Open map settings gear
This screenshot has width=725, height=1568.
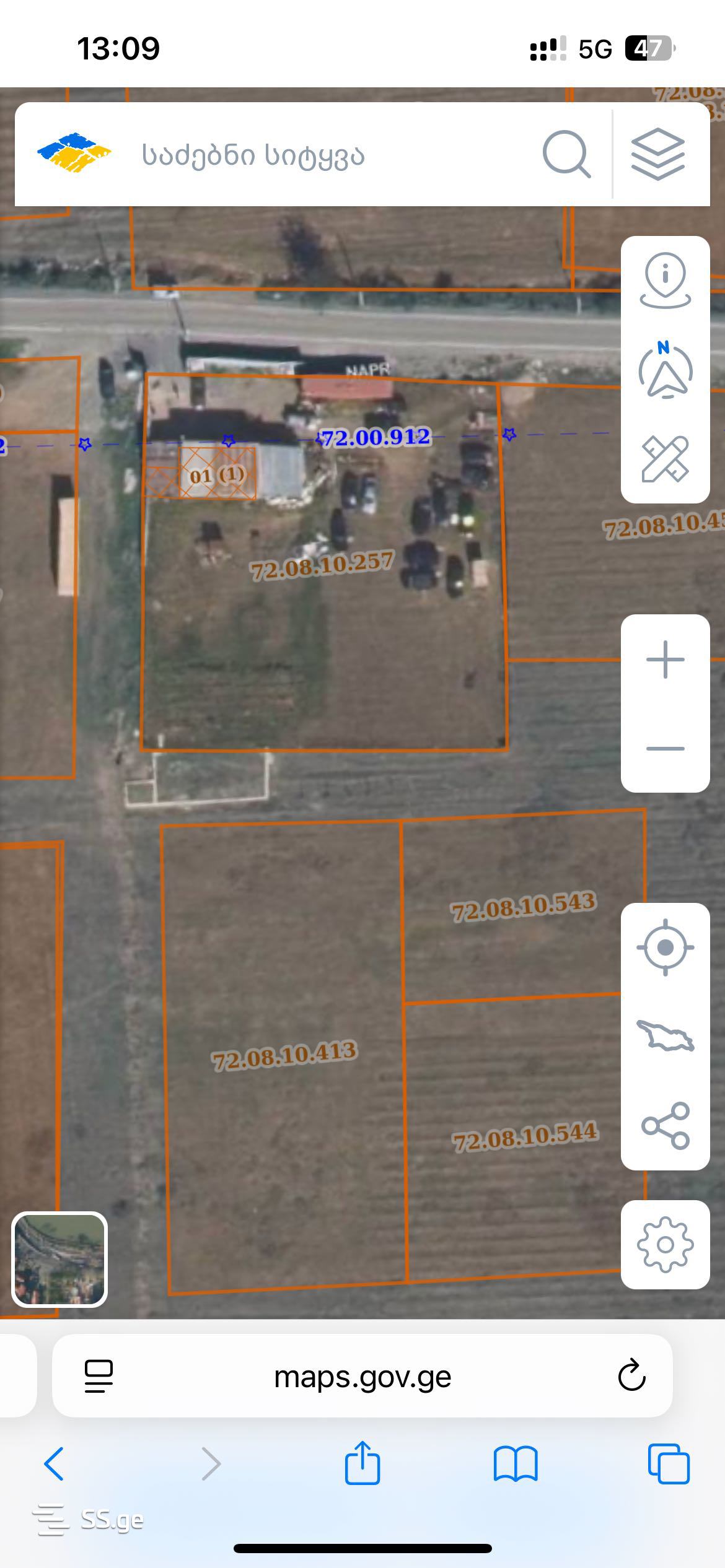(x=665, y=1245)
